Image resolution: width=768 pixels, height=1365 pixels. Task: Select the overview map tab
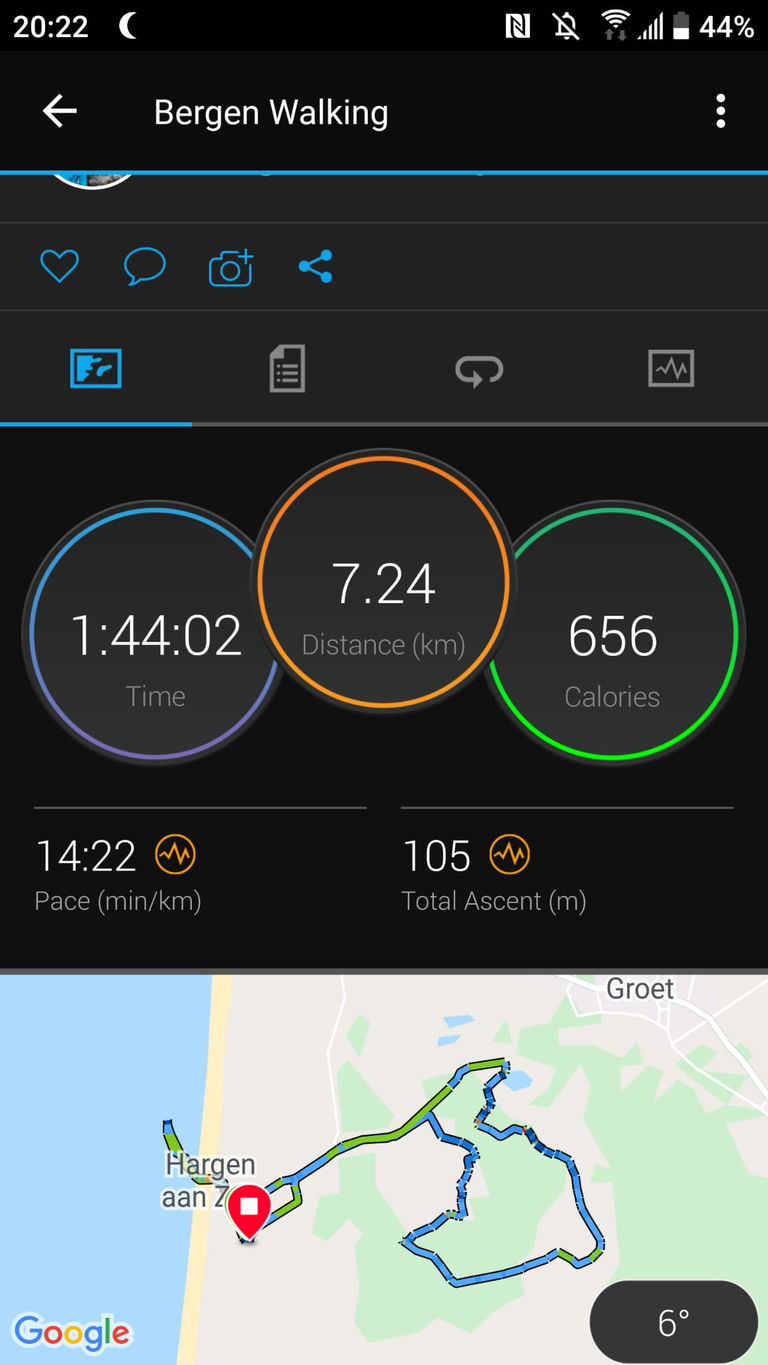96,369
